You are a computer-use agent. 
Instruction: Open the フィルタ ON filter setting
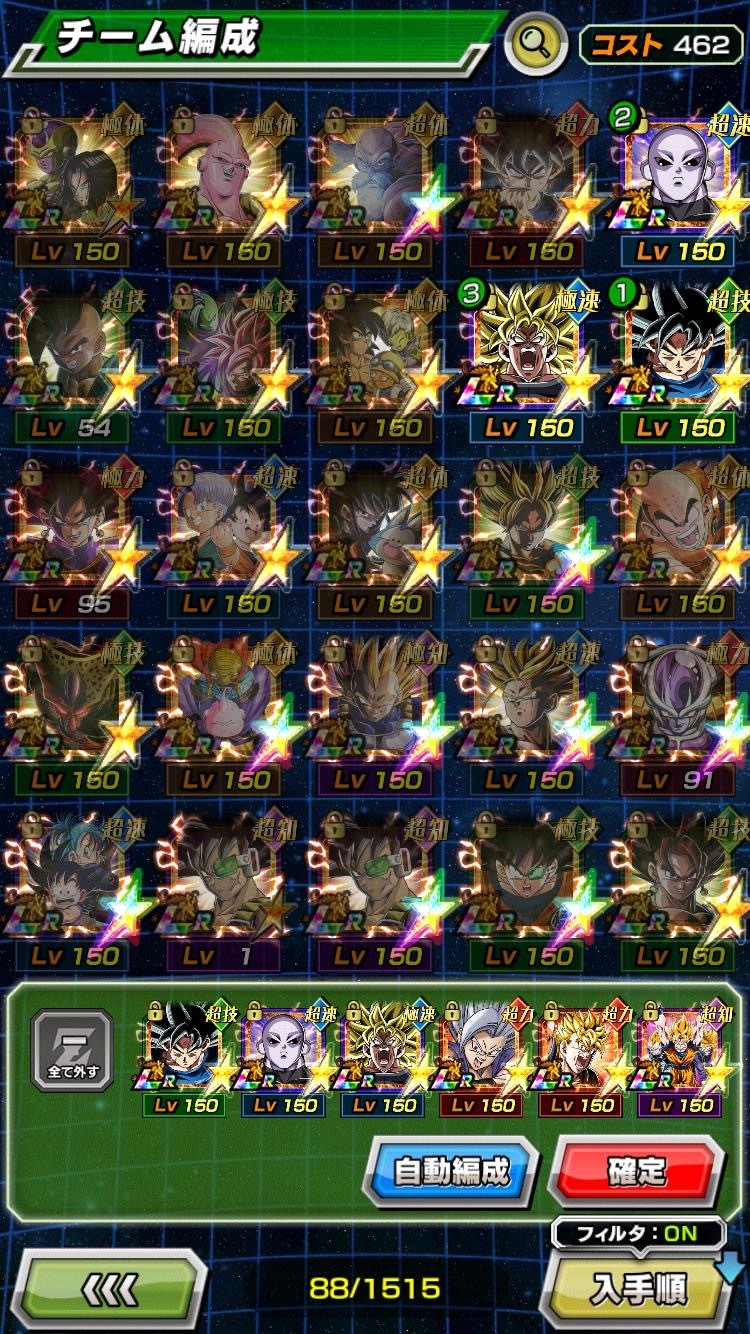click(x=636, y=1233)
